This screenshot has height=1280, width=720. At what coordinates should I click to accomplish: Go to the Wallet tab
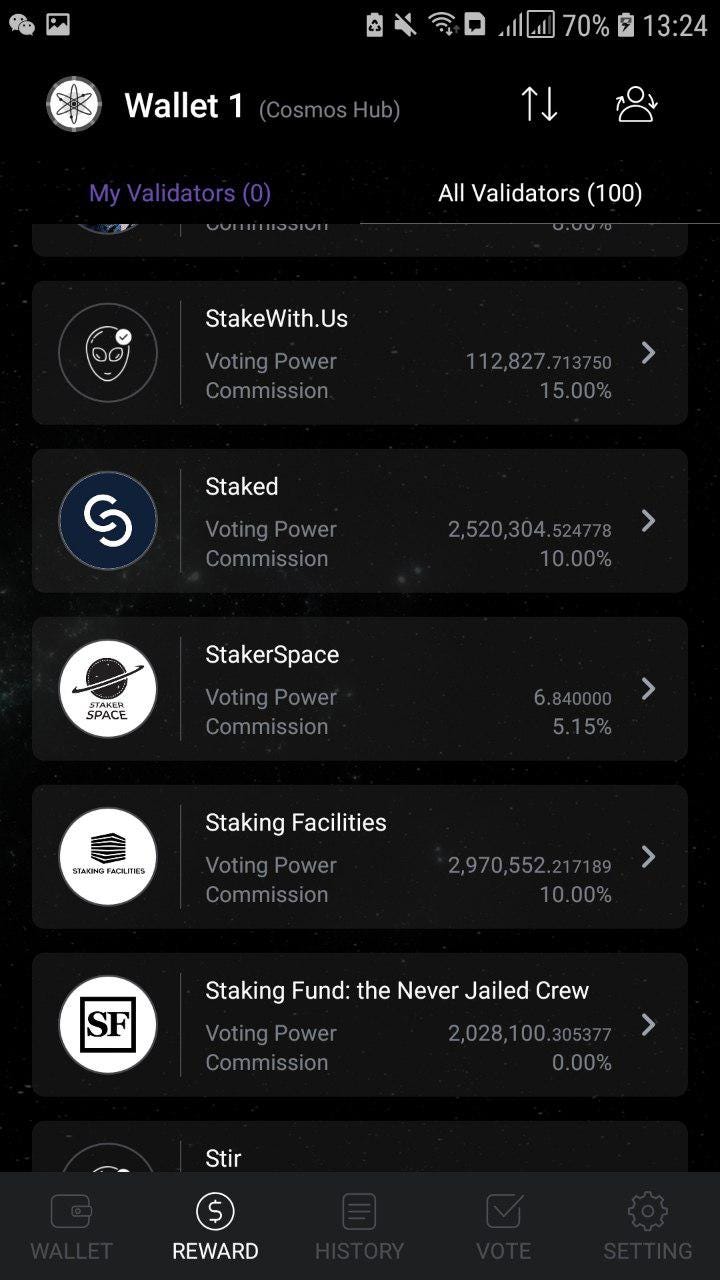point(72,1226)
